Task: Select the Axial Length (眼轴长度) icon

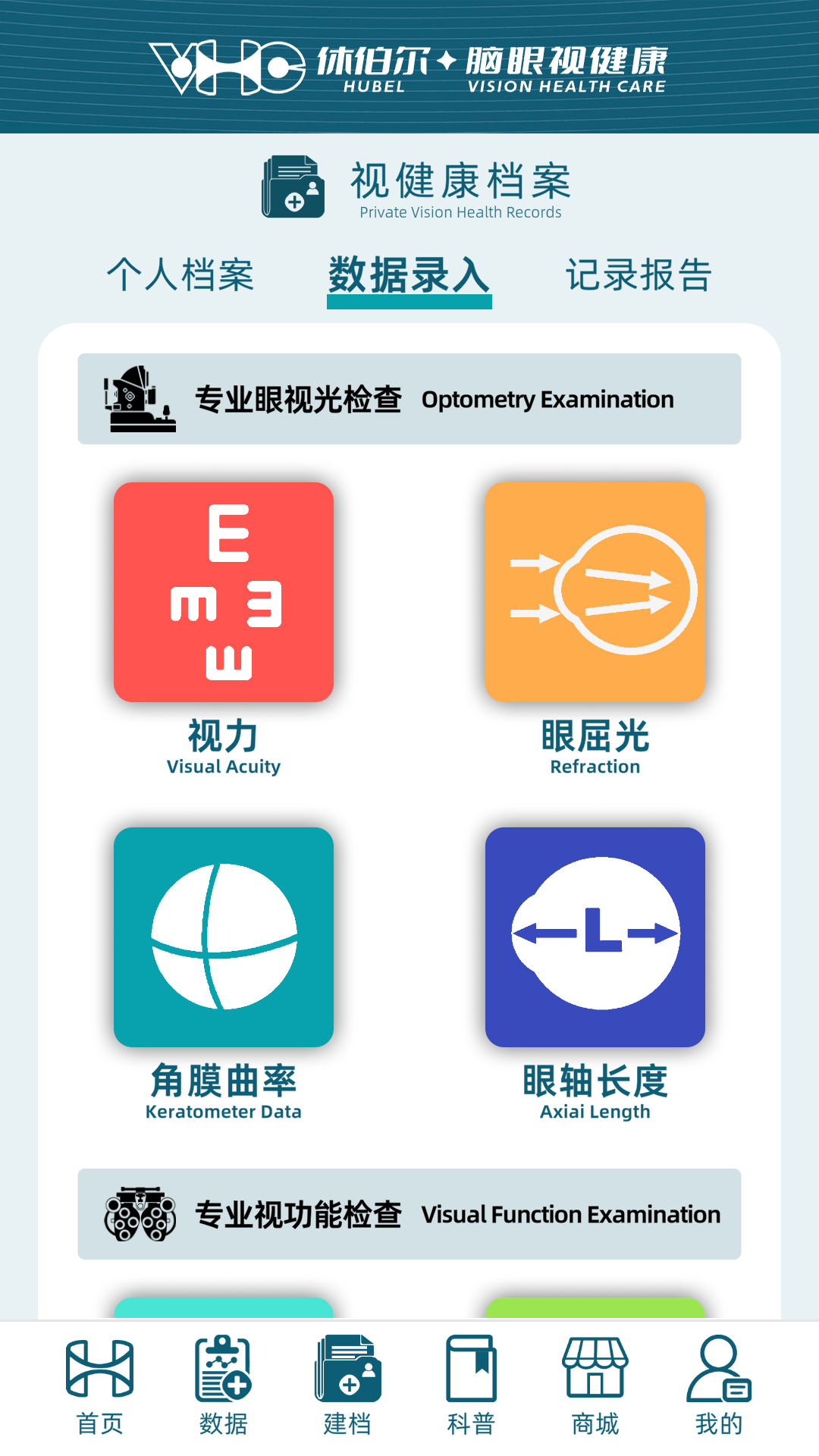Action: coord(595,938)
